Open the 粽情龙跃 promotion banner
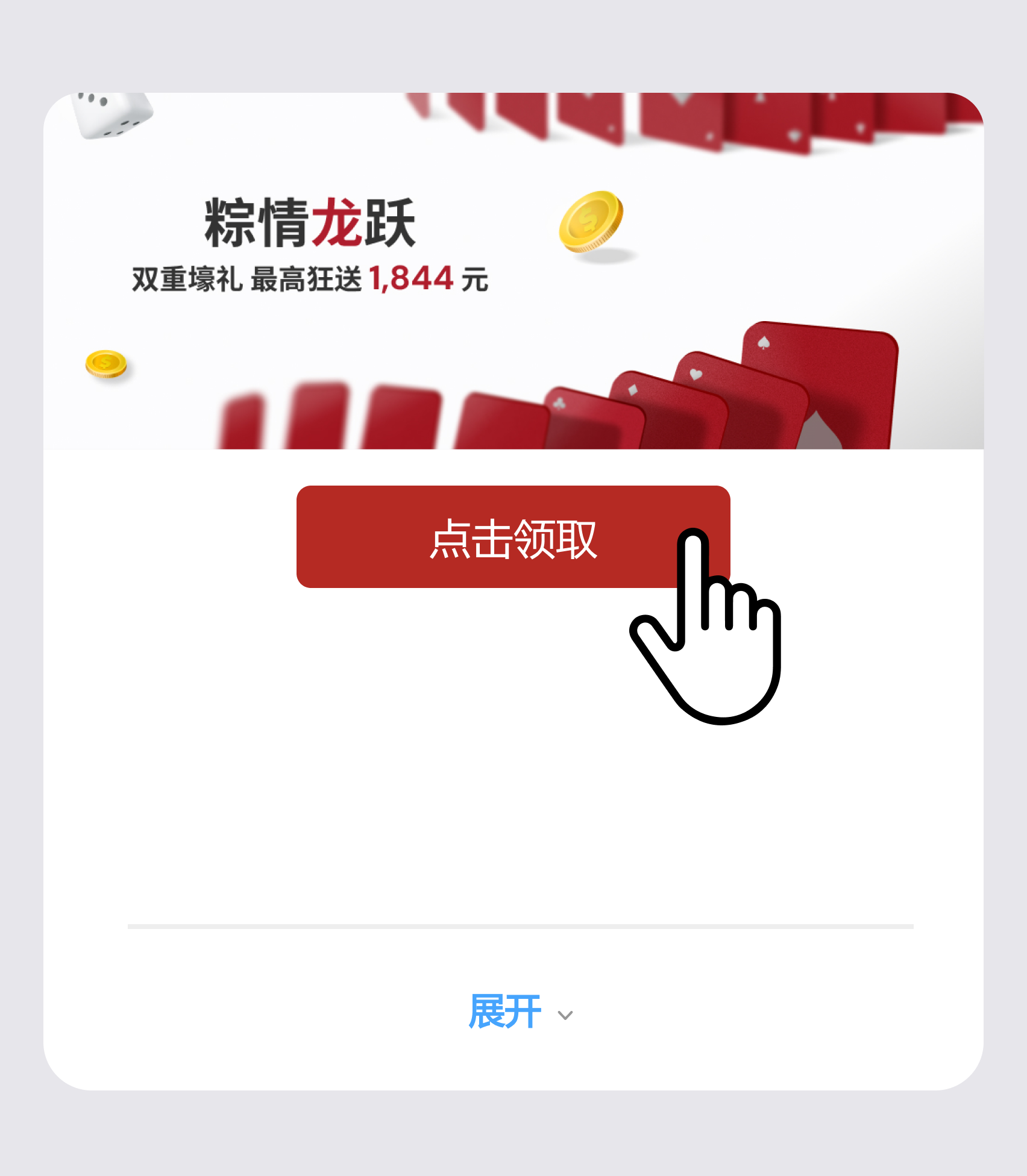 click(513, 271)
